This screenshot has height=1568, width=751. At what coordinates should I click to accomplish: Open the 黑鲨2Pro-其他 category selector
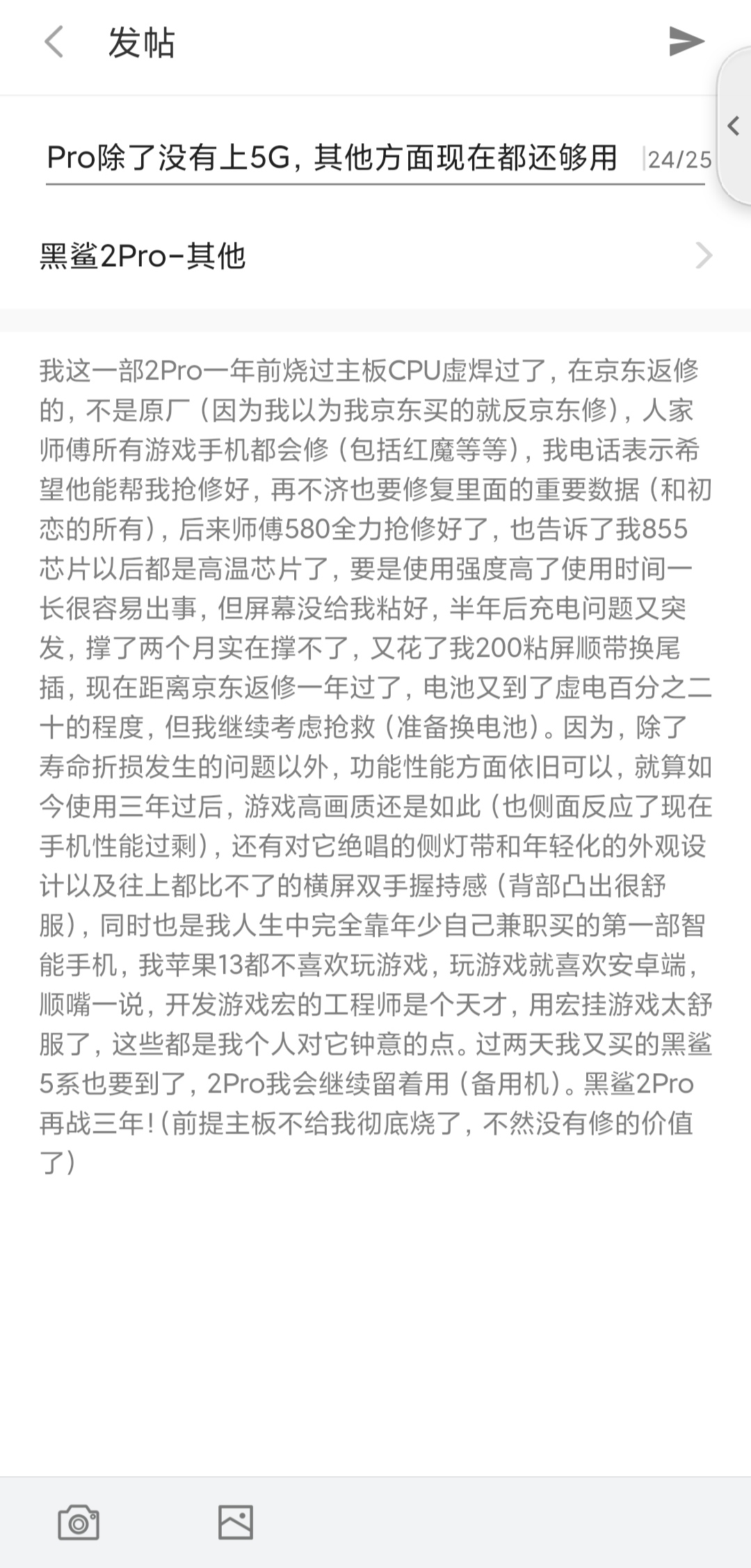click(x=375, y=256)
